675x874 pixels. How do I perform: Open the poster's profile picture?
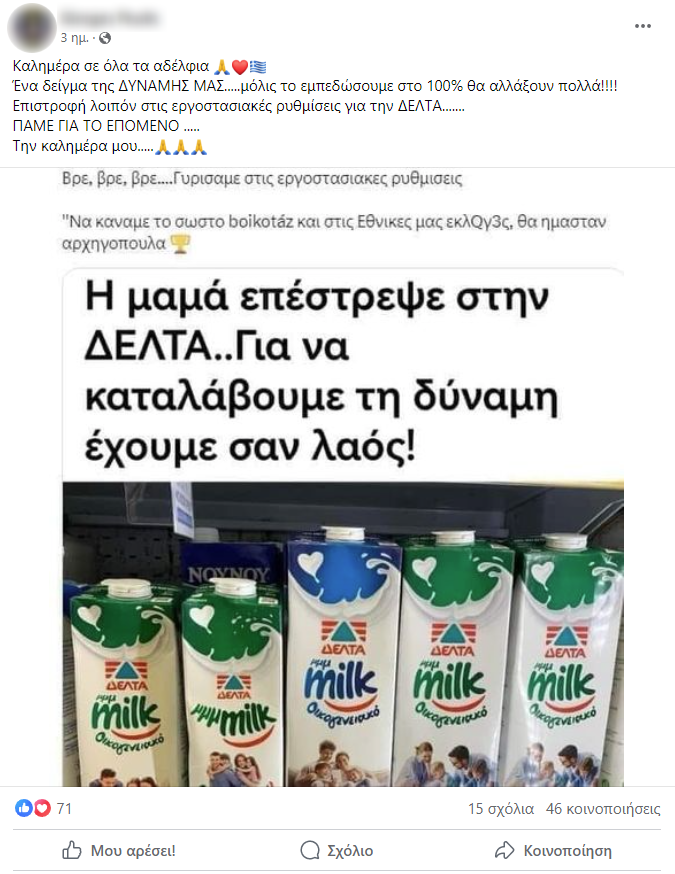coord(32,26)
